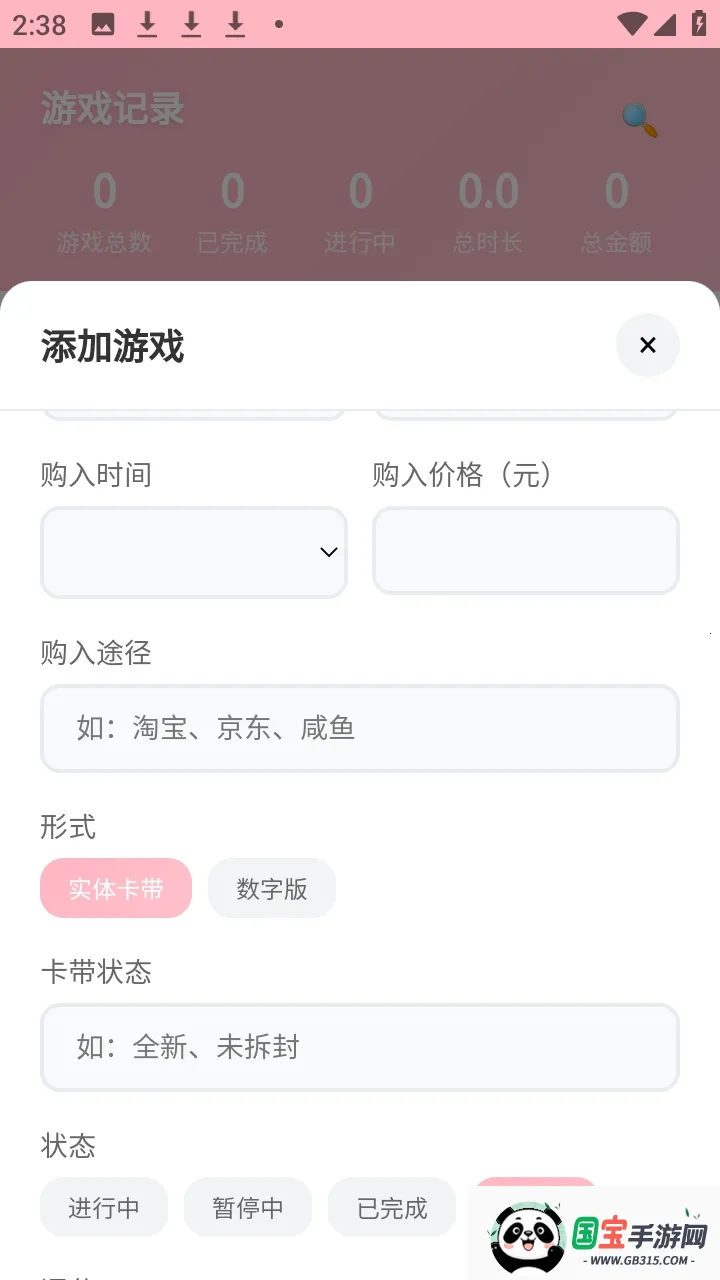The height and width of the screenshot is (1280, 720).
Task: Tap the panda logo watermark
Action: point(524,1235)
